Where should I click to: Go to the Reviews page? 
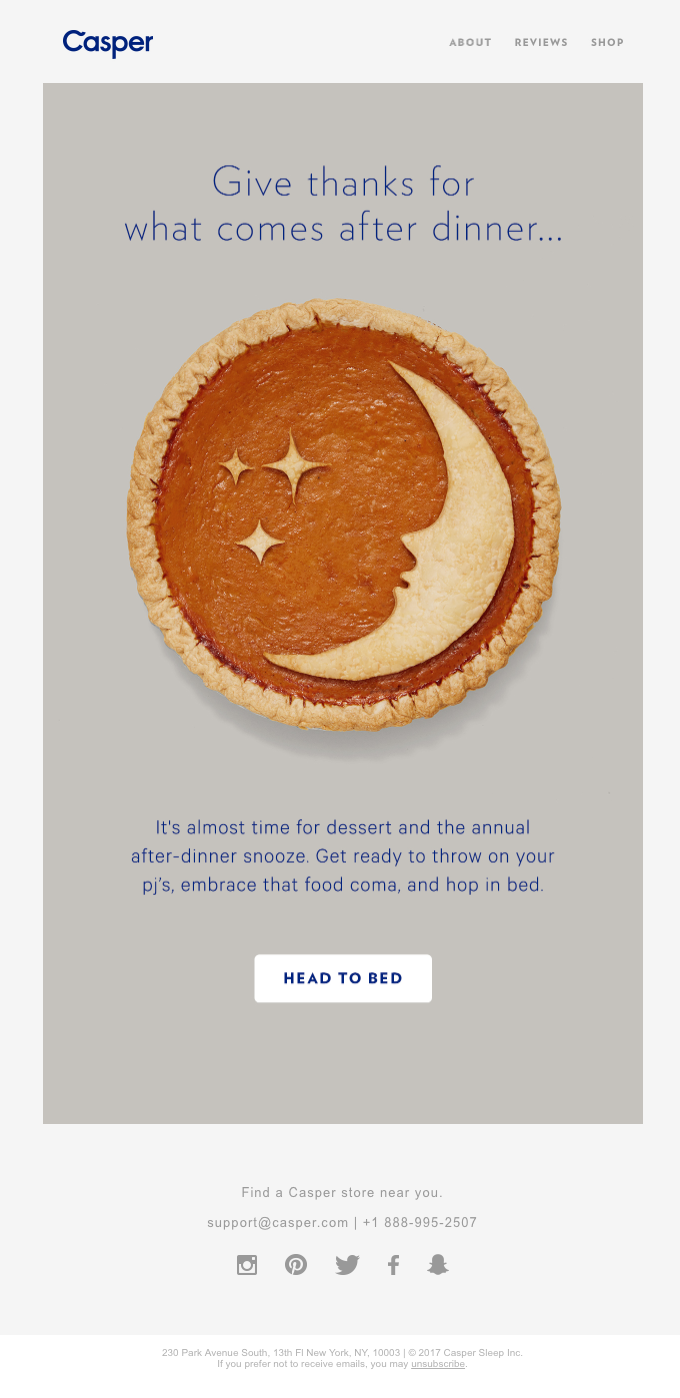pyautogui.click(x=541, y=43)
